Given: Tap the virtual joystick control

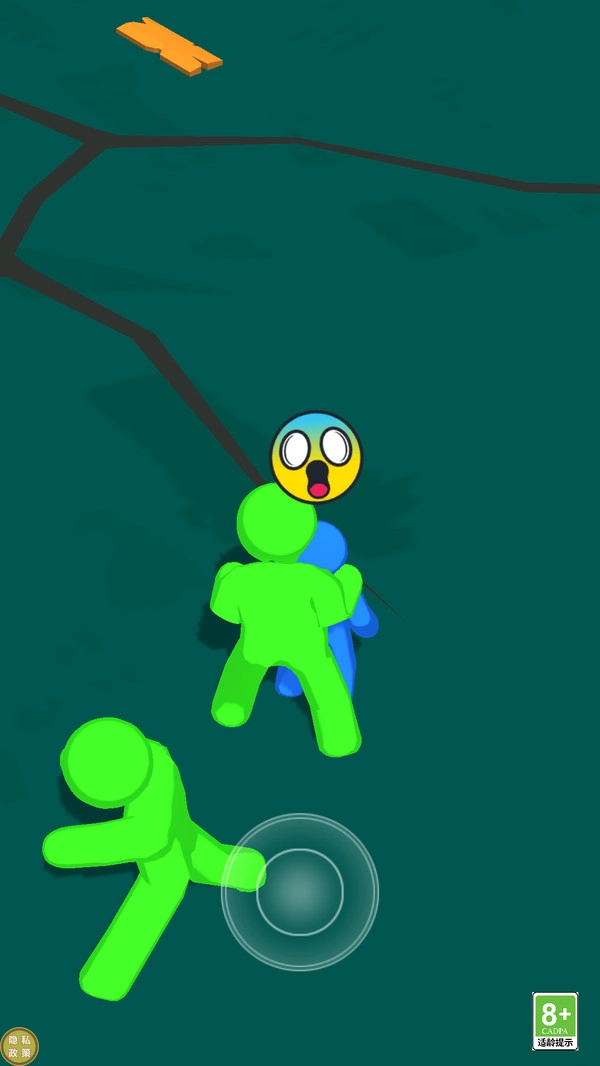Looking at the screenshot, I should pyautogui.click(x=300, y=892).
